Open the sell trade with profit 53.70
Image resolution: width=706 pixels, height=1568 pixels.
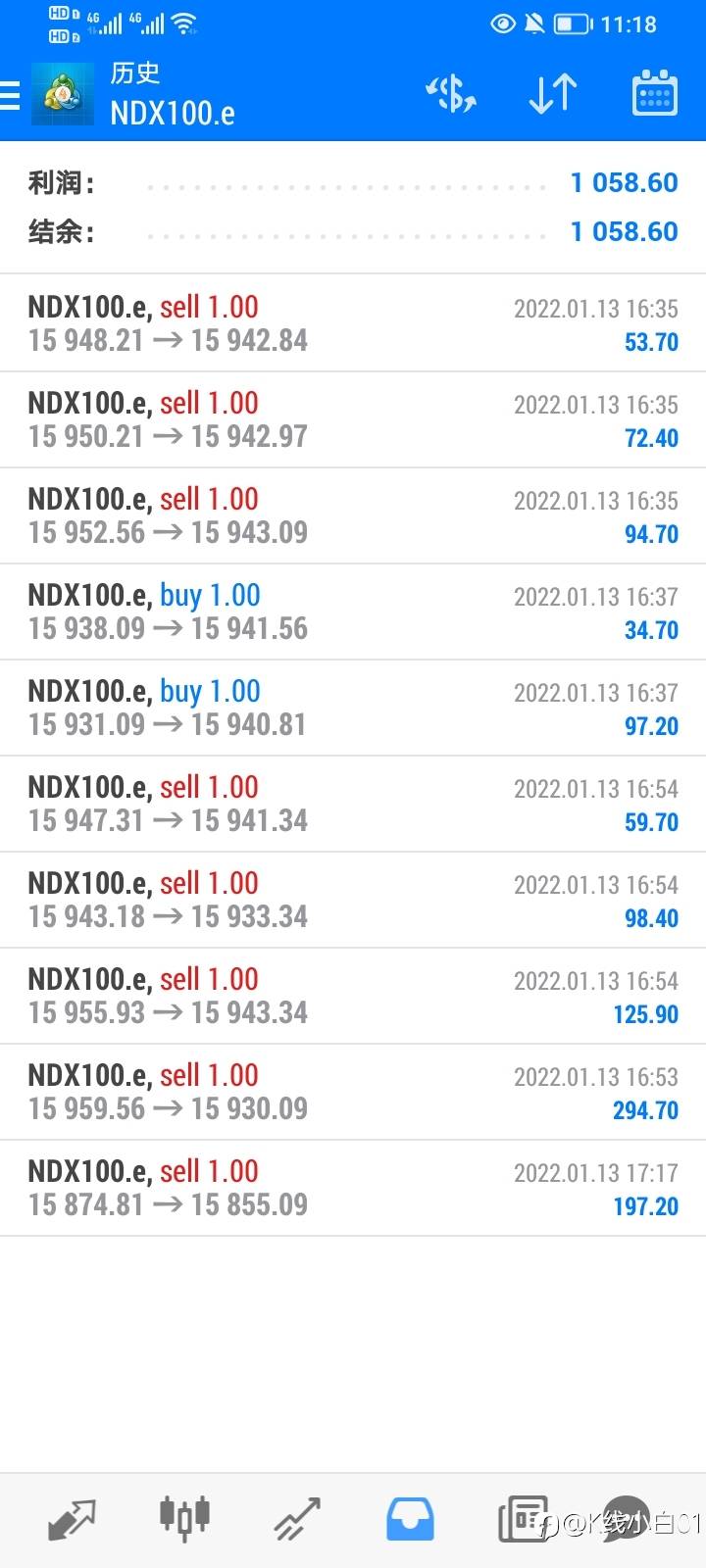(353, 323)
